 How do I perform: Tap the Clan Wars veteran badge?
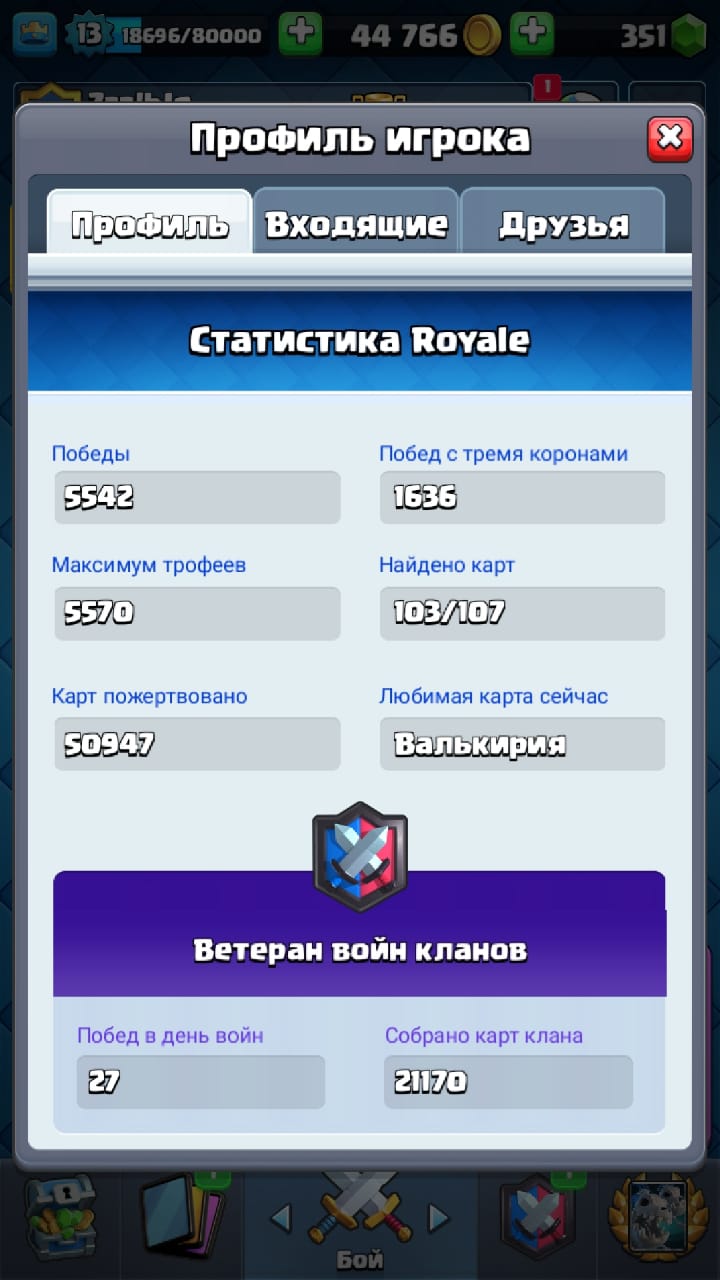360,856
